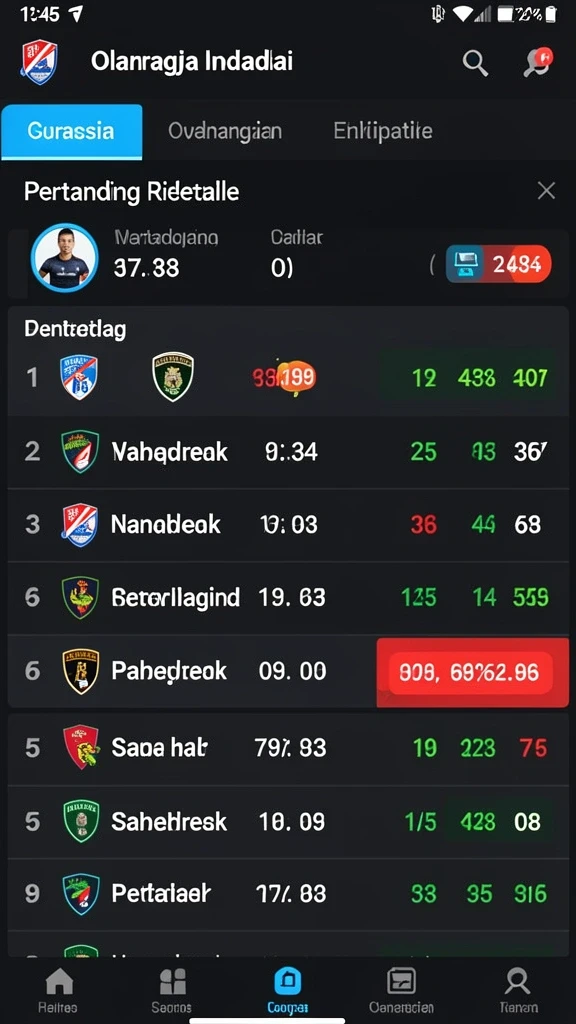
Task: Tap the red 2484 button
Action: (499, 264)
